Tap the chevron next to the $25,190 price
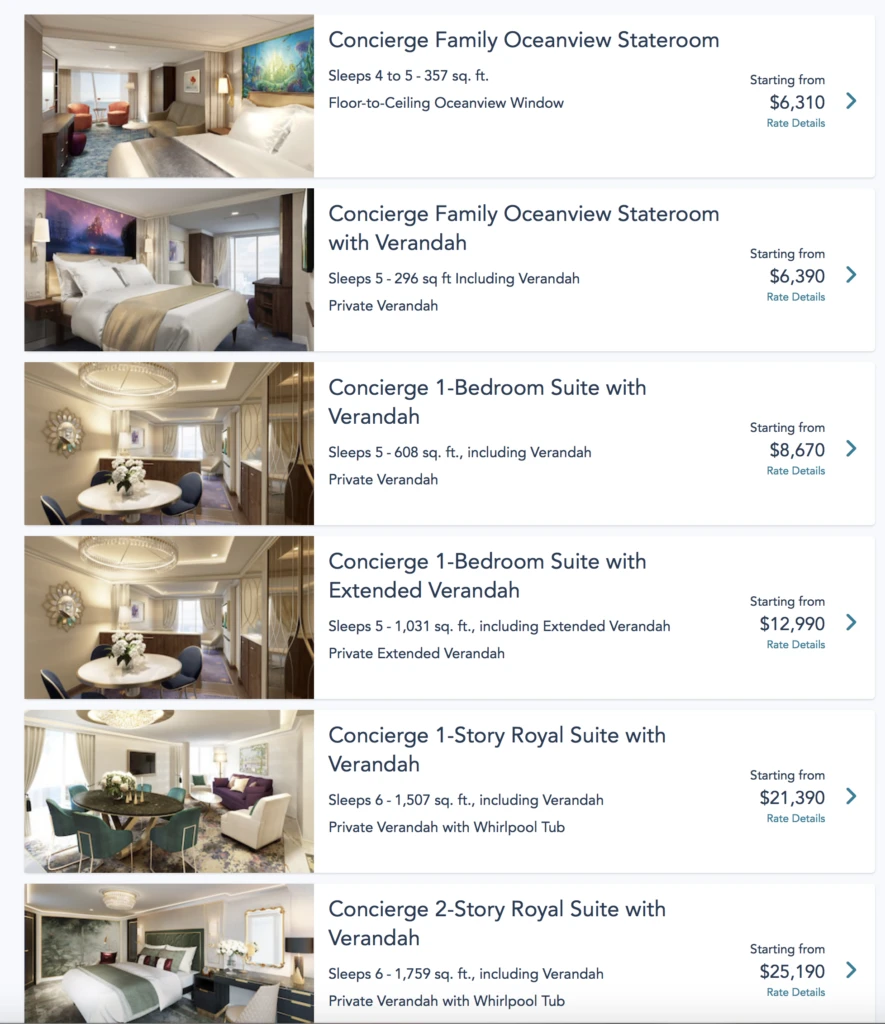 (851, 970)
